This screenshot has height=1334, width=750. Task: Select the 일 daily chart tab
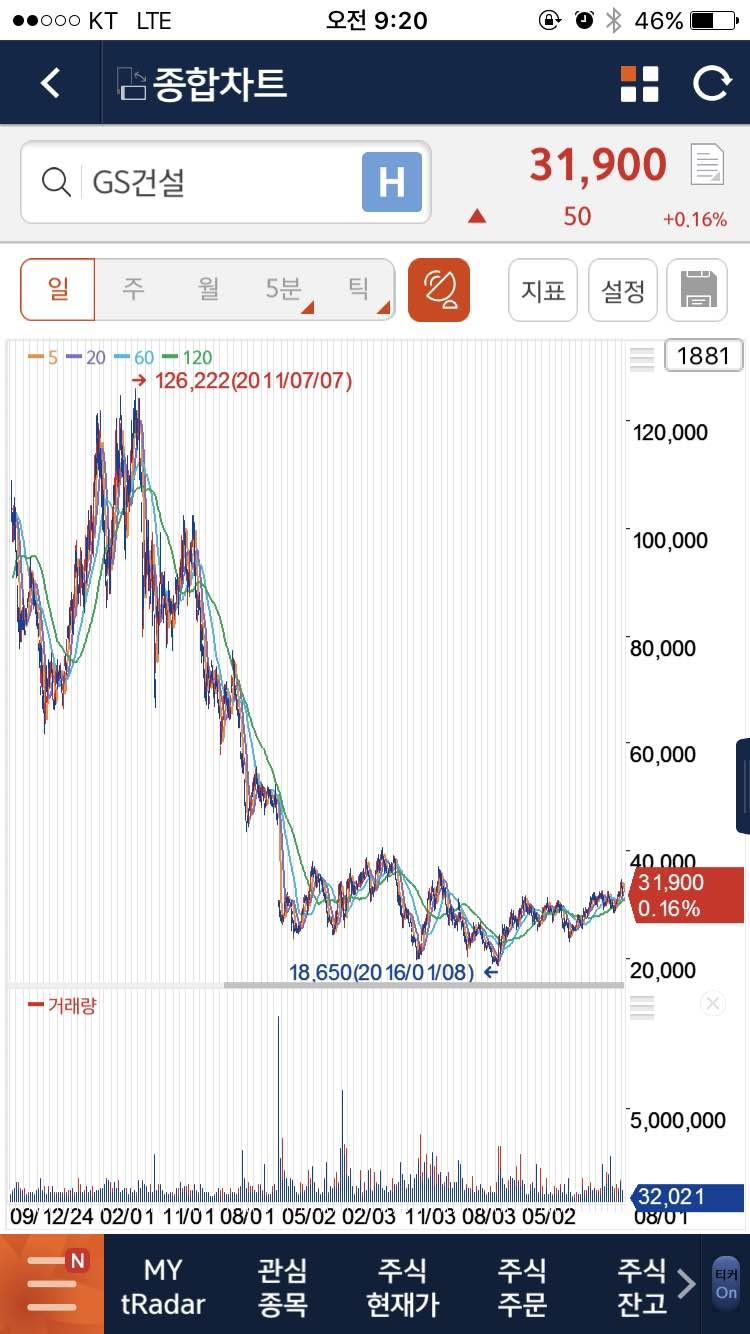[x=58, y=290]
